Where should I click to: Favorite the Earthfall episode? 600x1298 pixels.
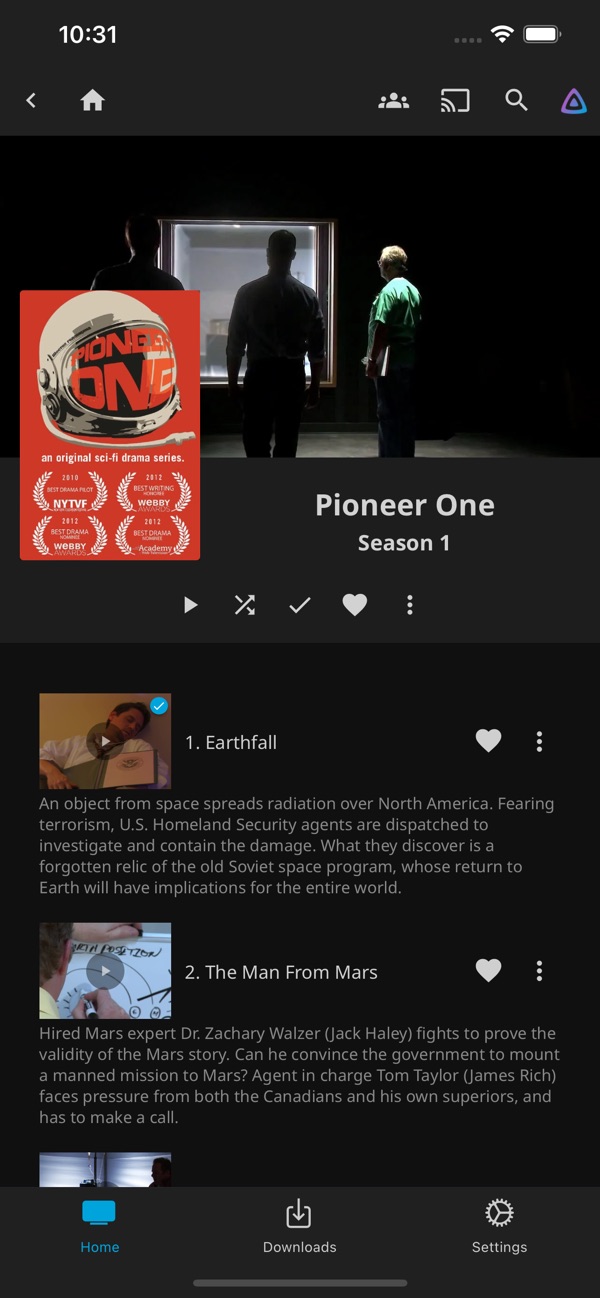[488, 741]
